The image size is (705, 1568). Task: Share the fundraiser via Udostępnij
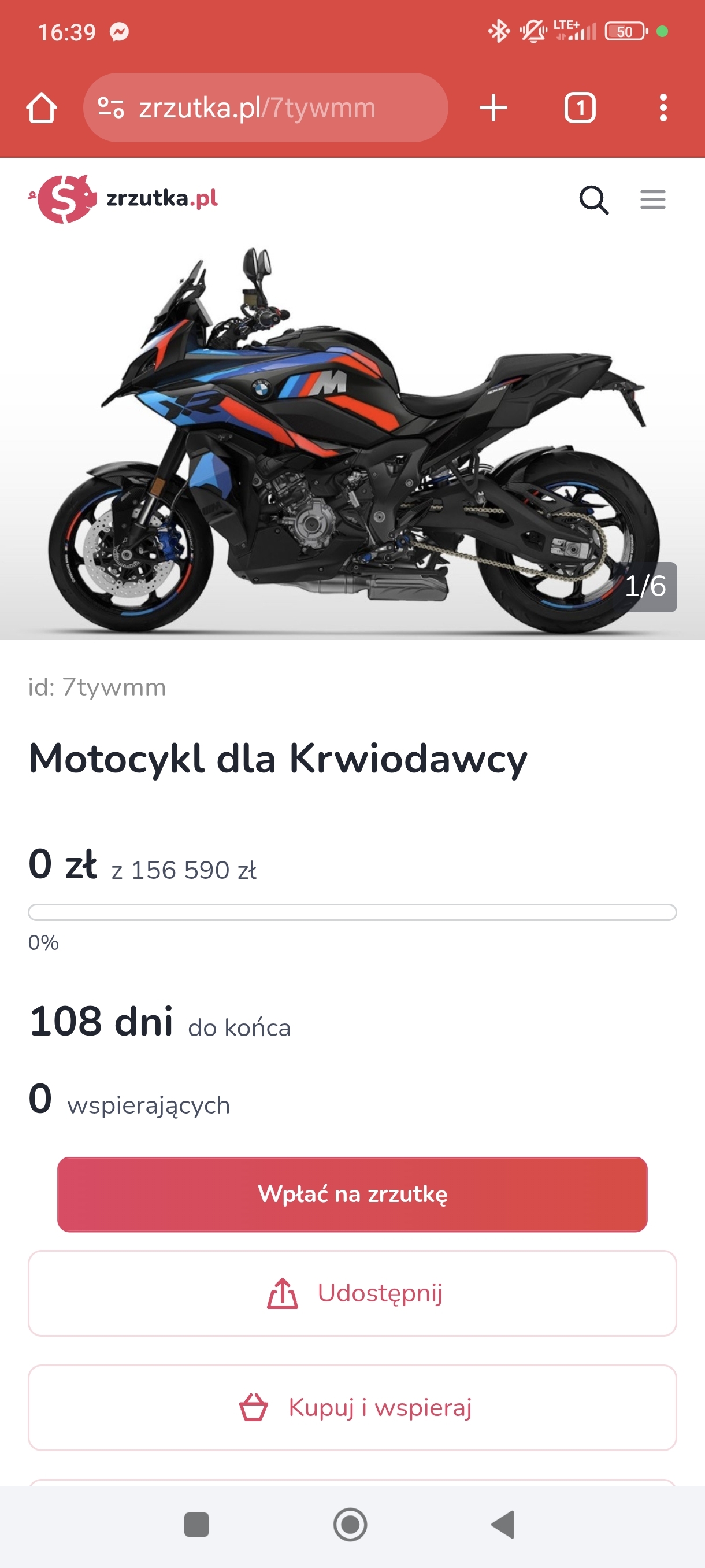[x=352, y=1293]
